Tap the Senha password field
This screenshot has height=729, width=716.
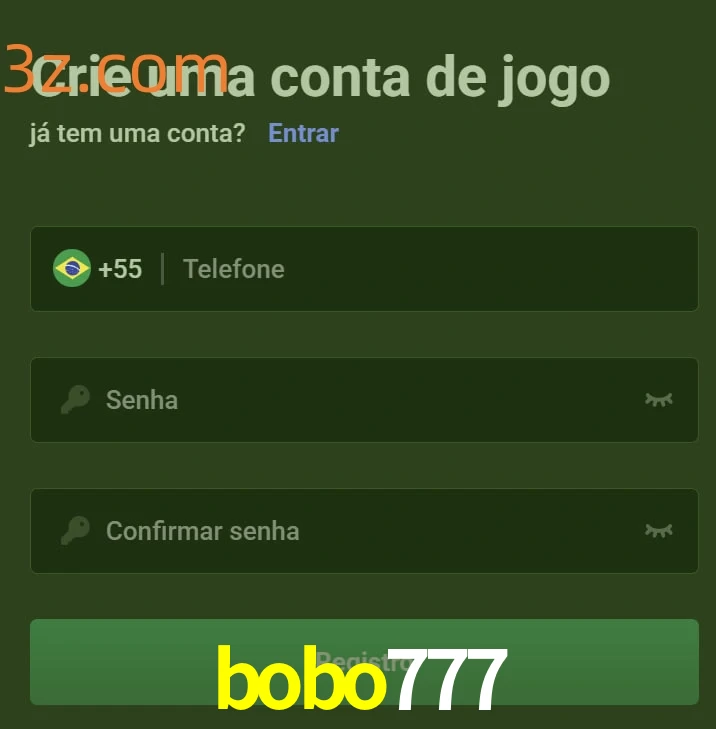point(360,400)
